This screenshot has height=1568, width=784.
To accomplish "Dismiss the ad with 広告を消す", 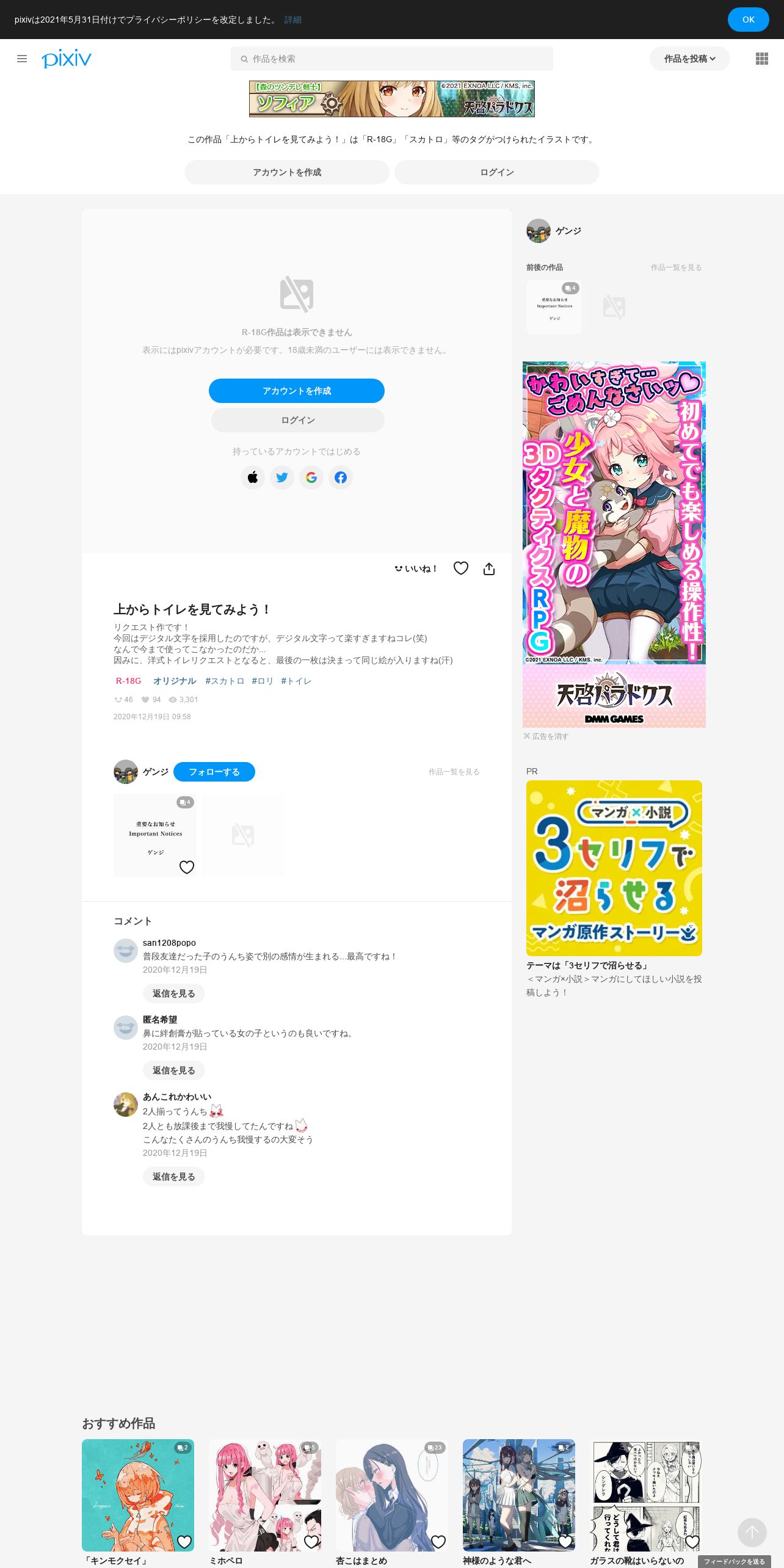I will tap(546, 736).
